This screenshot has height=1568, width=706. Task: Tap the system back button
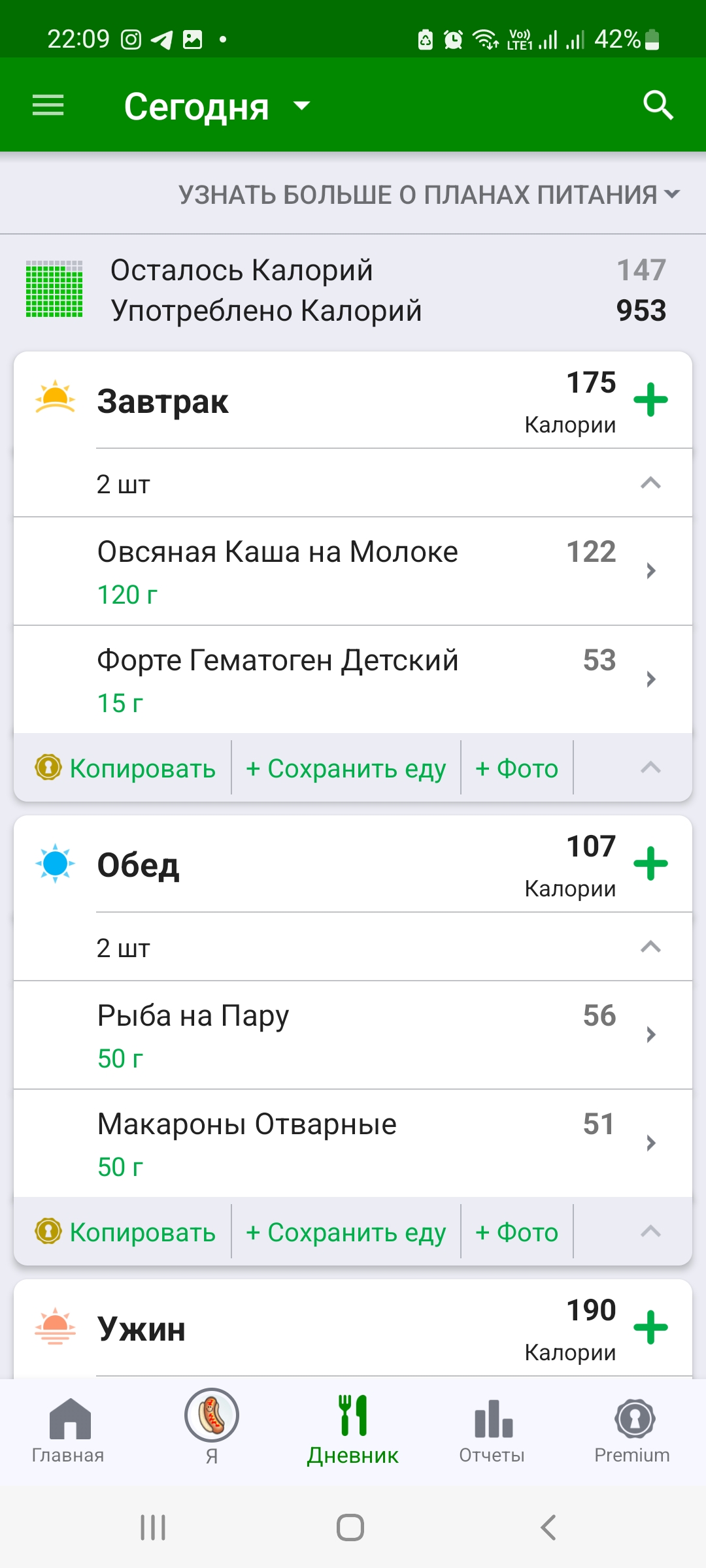pos(548,1527)
